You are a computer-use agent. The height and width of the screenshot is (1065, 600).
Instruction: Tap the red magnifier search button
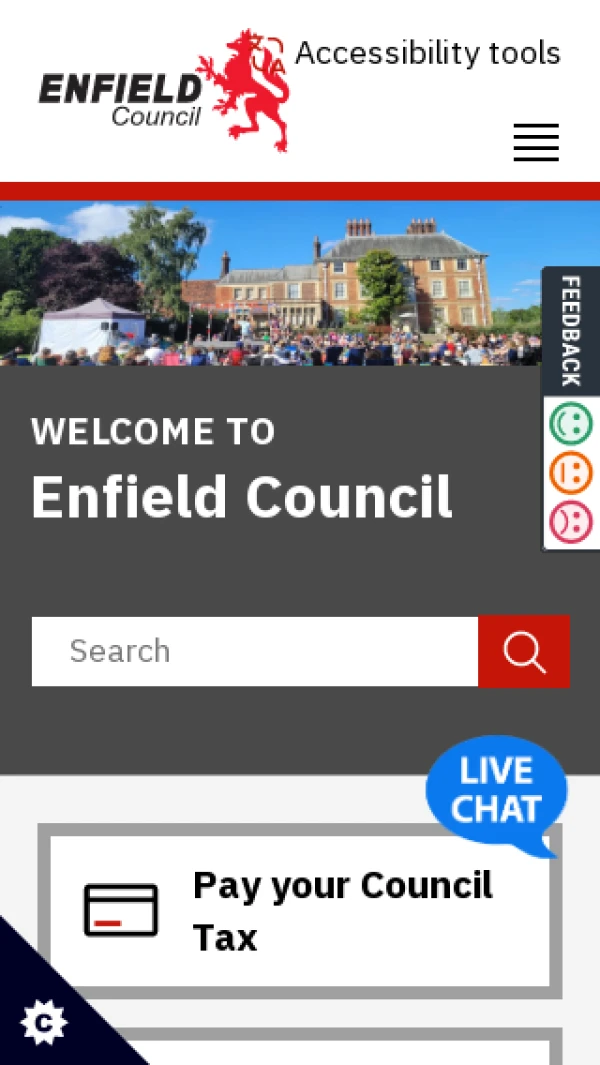(524, 651)
